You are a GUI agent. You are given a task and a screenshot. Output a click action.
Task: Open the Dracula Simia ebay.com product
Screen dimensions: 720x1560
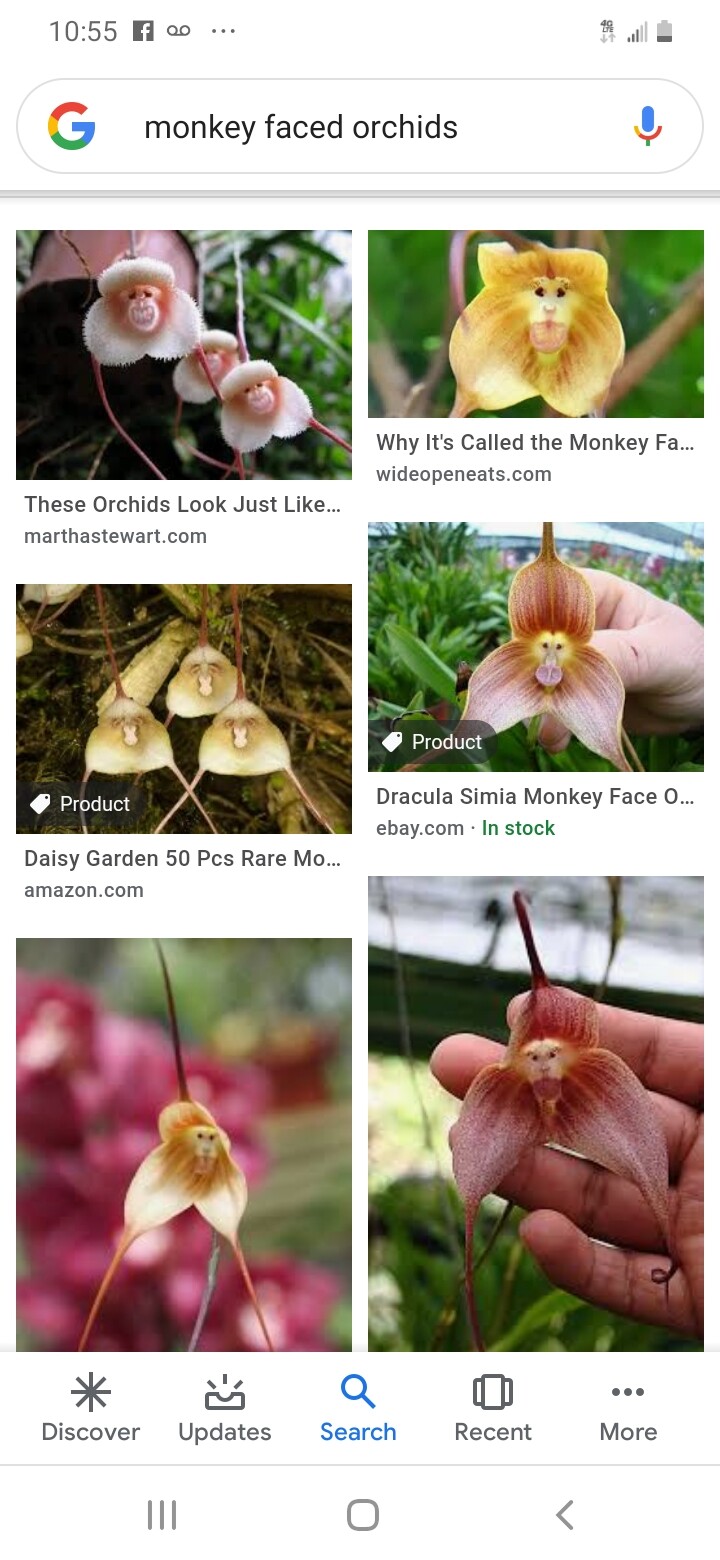[x=535, y=646]
